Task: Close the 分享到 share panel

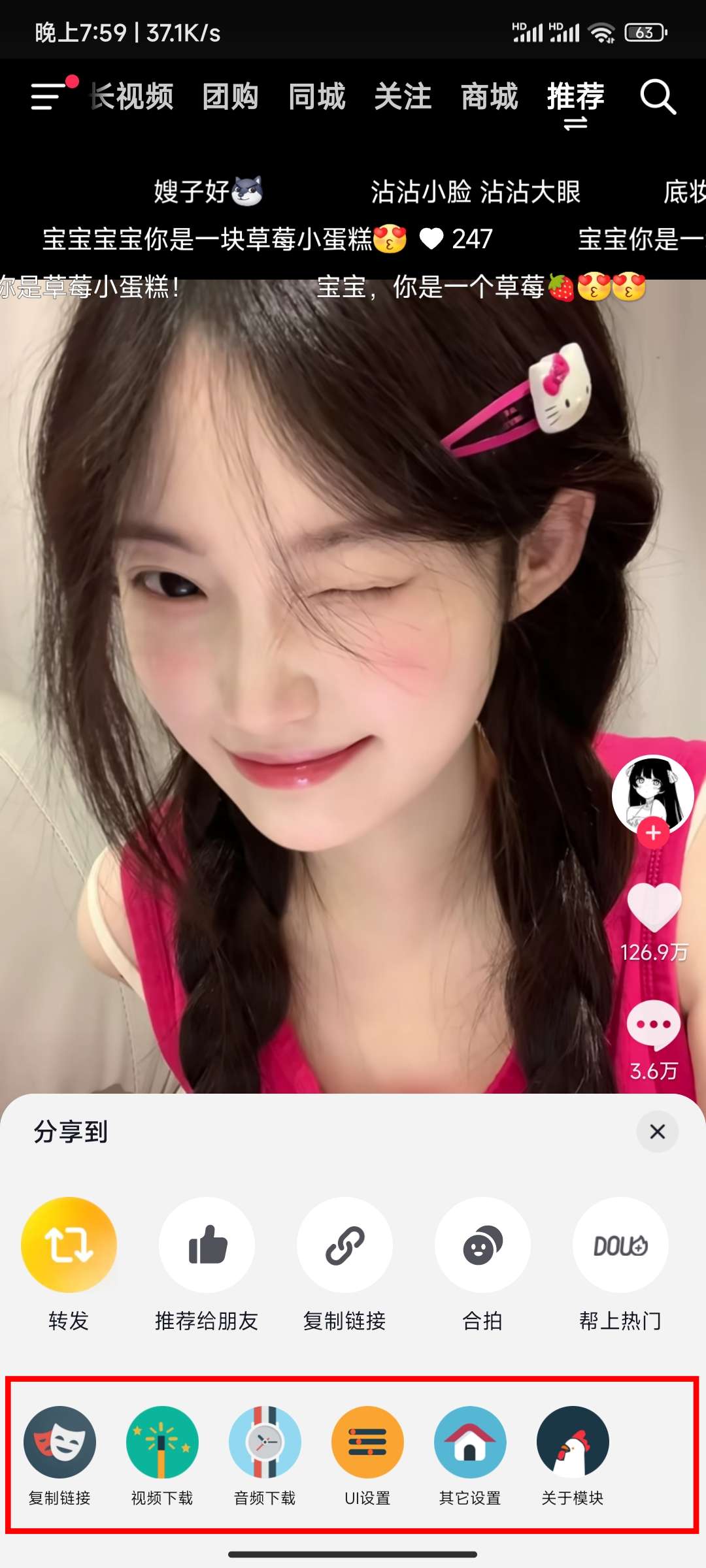Action: tap(657, 1132)
